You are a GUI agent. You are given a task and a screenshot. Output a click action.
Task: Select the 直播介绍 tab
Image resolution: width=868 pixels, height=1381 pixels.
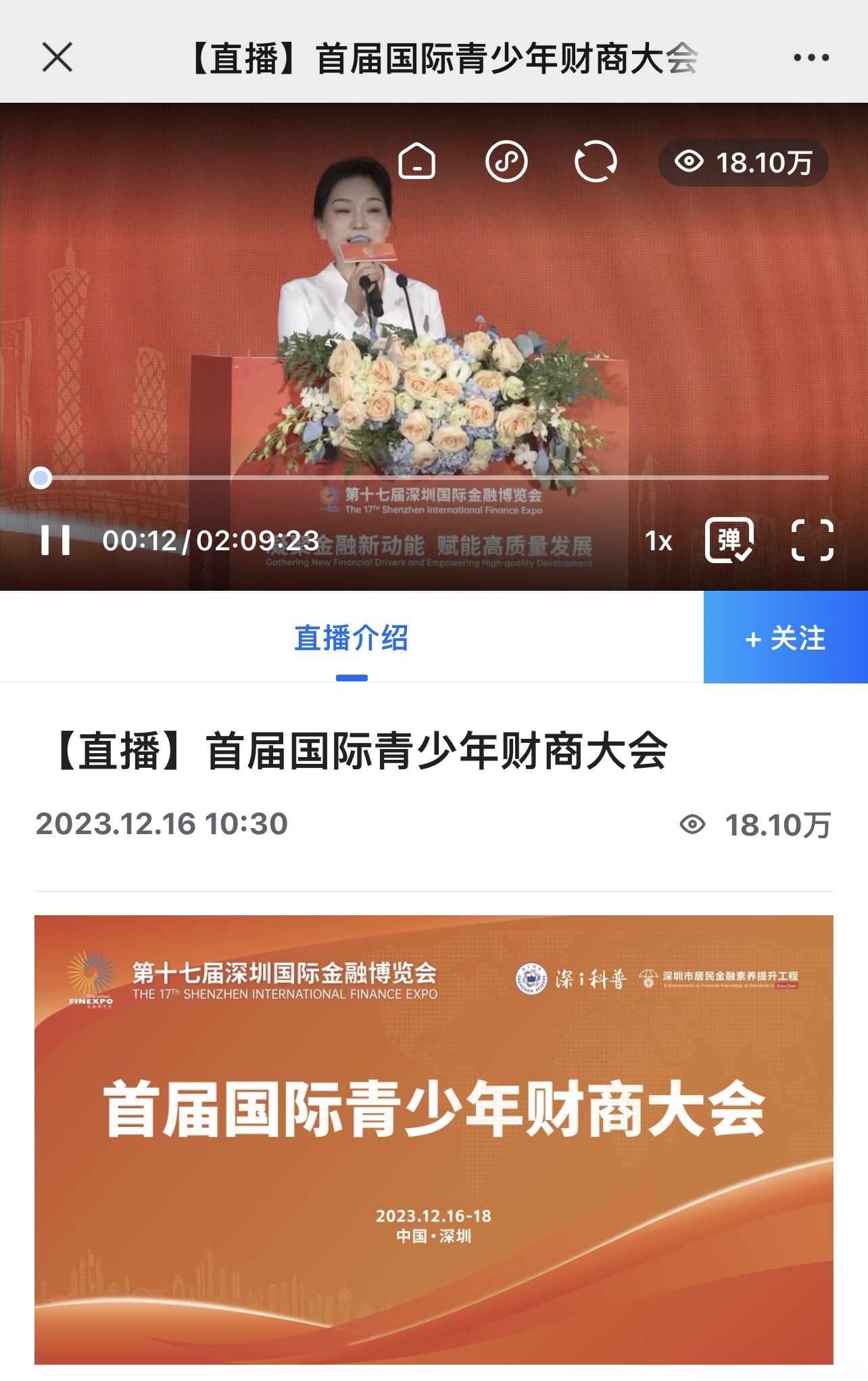(x=352, y=639)
